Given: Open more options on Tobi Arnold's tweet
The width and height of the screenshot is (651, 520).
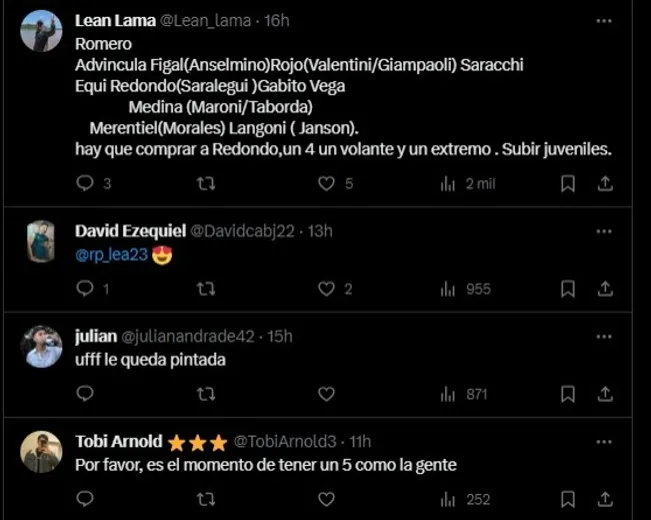Looking at the screenshot, I should 604,441.
